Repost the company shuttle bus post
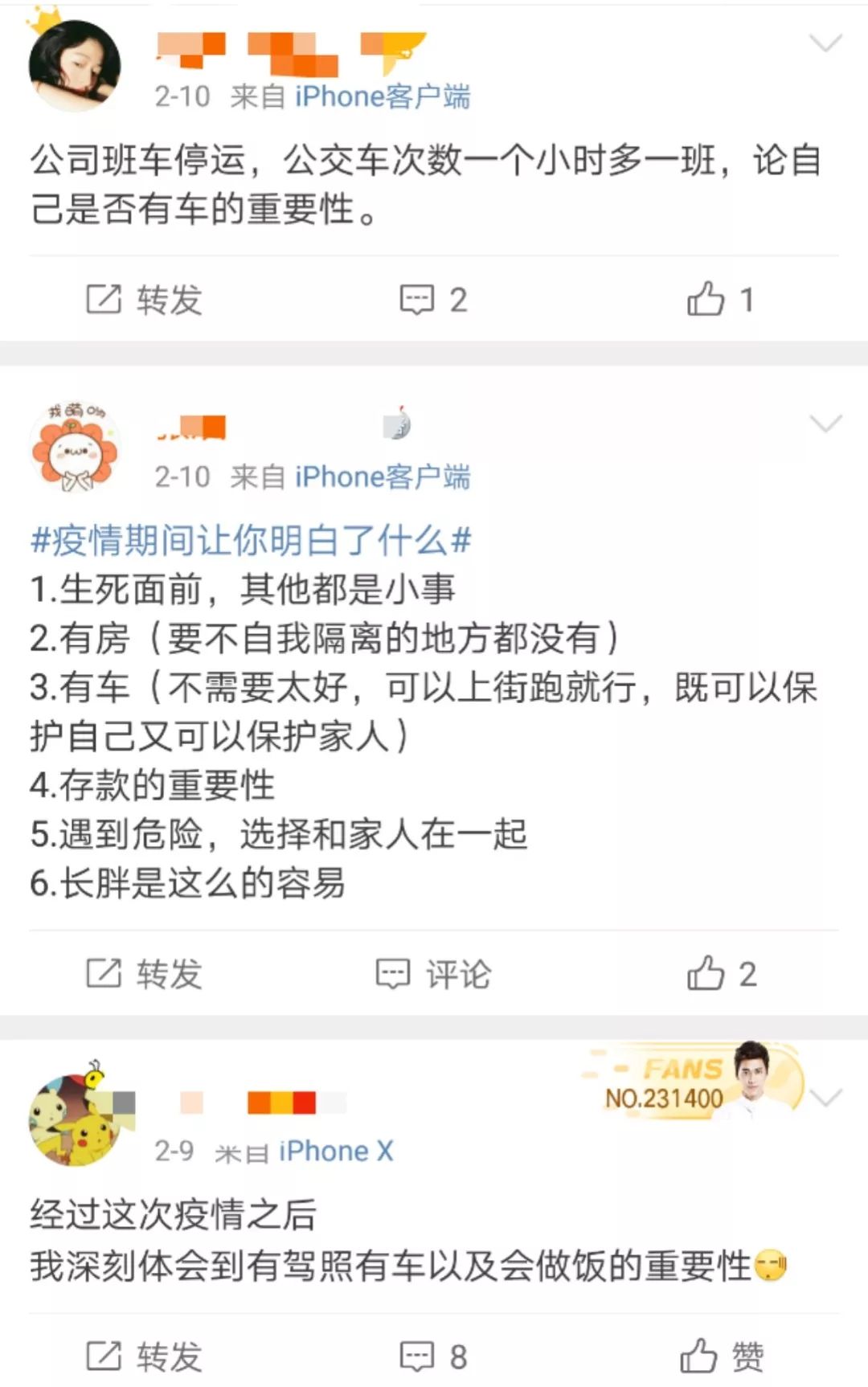This screenshot has width=868, height=1387. pos(145,300)
